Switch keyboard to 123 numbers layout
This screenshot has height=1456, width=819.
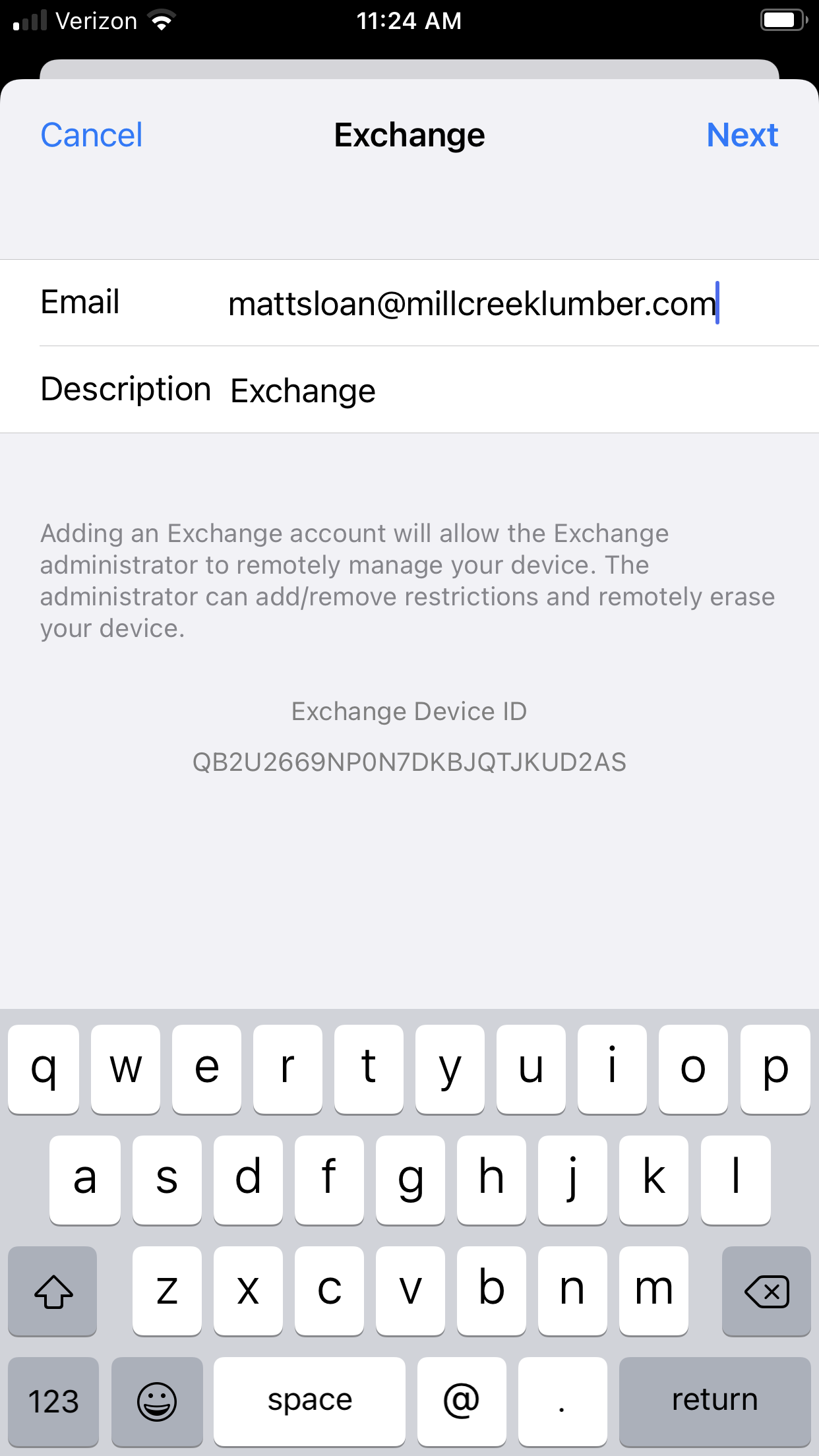click(53, 1401)
